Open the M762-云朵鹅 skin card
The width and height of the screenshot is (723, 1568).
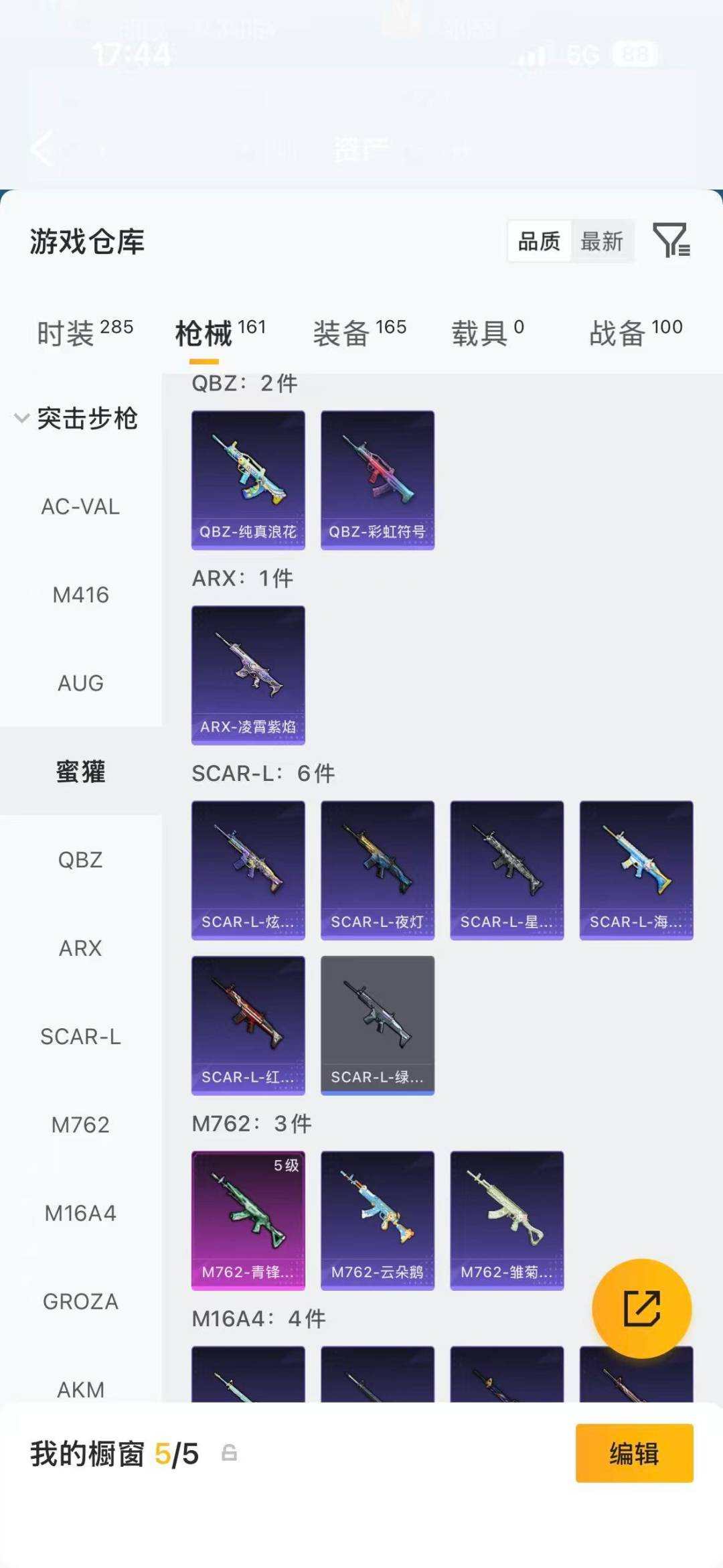(378, 1220)
